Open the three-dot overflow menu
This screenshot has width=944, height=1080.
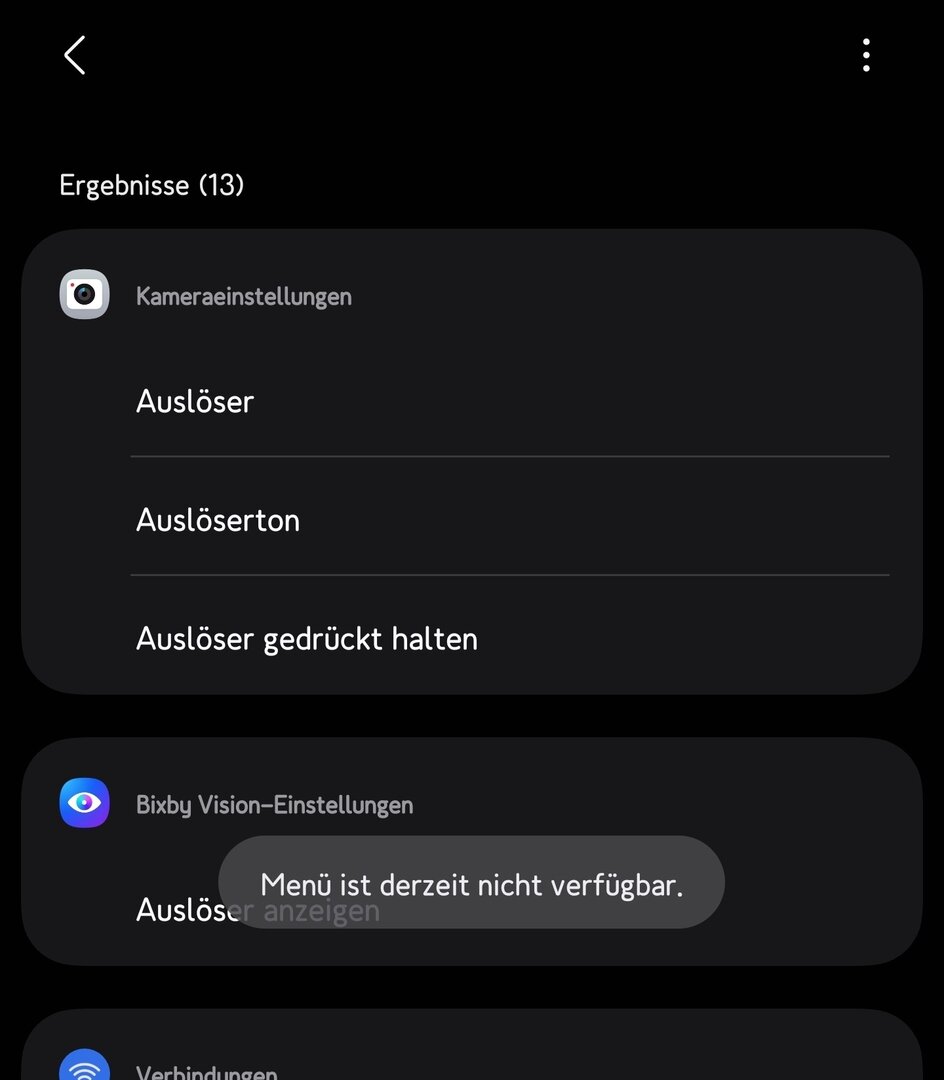(x=866, y=55)
